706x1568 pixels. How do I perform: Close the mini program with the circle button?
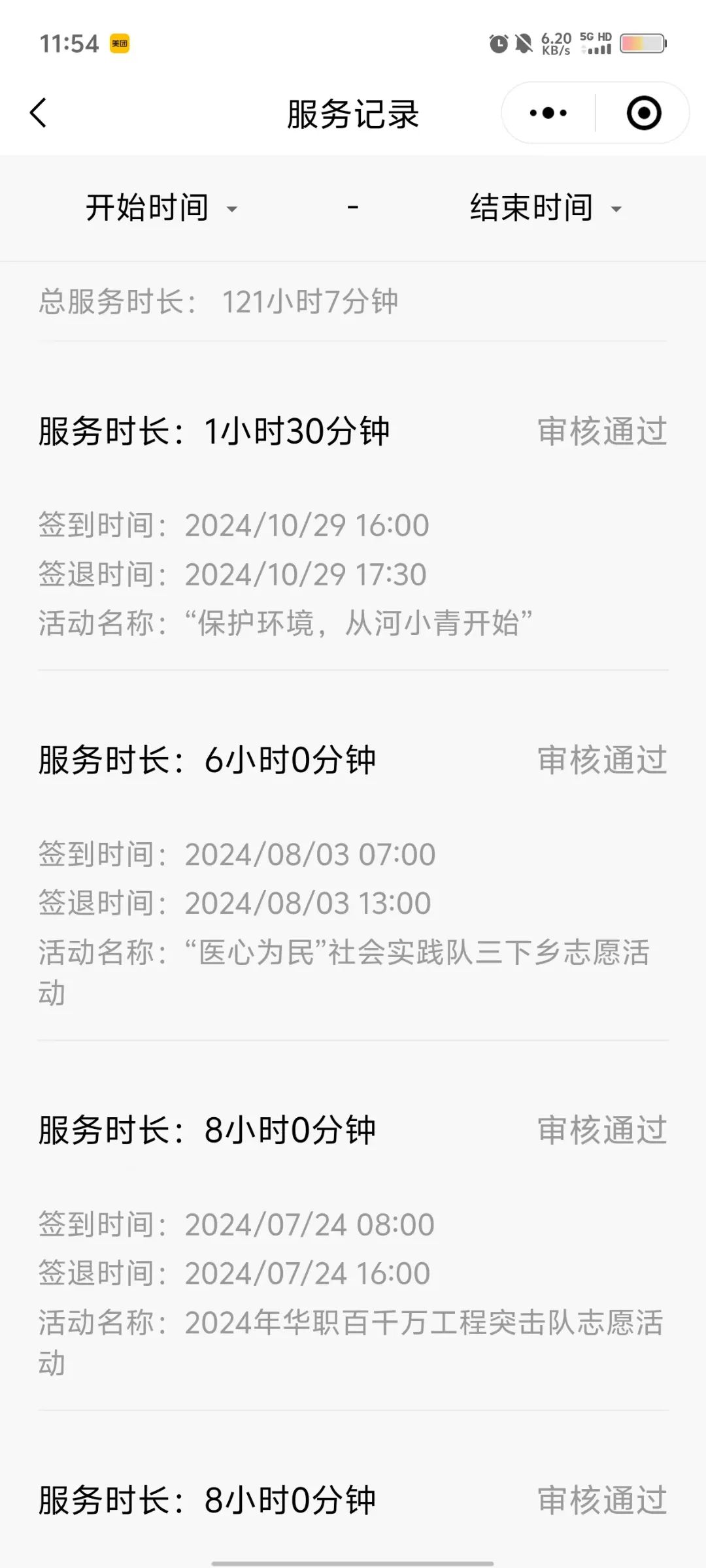coord(643,113)
